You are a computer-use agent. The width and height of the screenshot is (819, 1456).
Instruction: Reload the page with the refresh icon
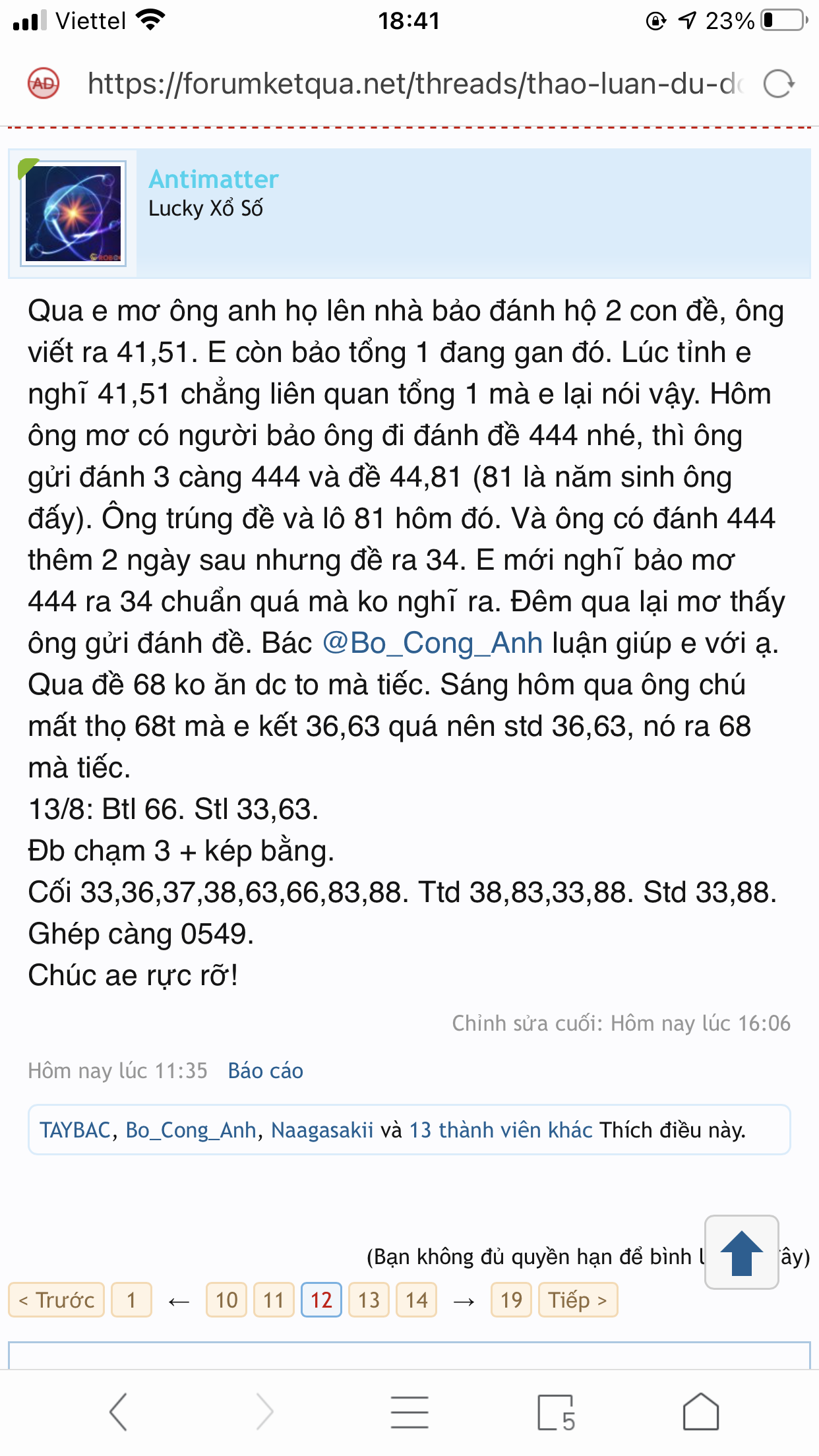tap(779, 84)
